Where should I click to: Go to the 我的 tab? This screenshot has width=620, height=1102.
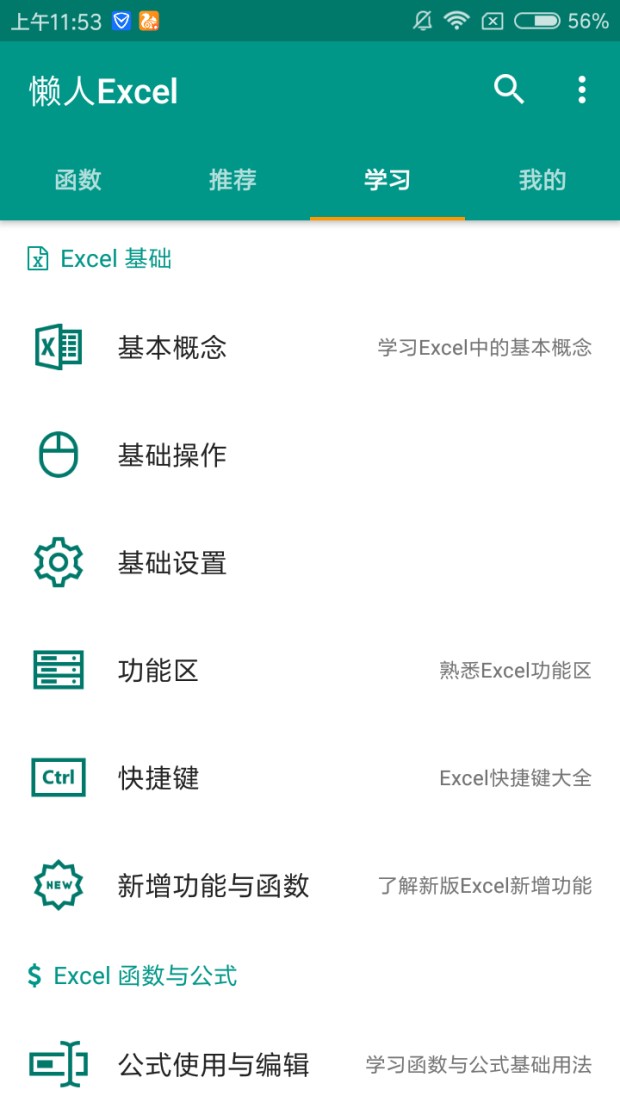click(x=542, y=180)
